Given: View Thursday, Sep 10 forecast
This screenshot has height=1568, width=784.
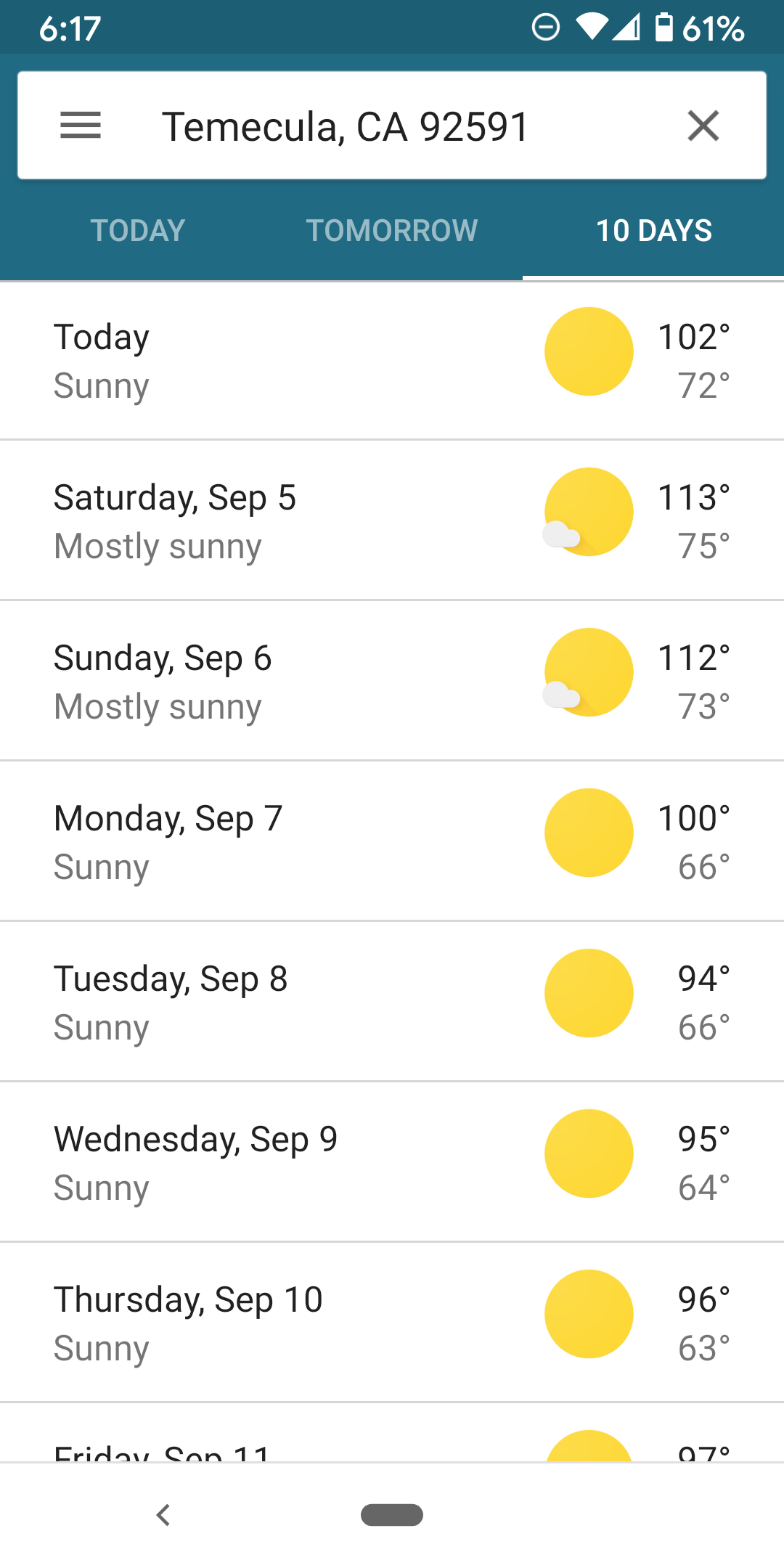Looking at the screenshot, I should [392, 1323].
